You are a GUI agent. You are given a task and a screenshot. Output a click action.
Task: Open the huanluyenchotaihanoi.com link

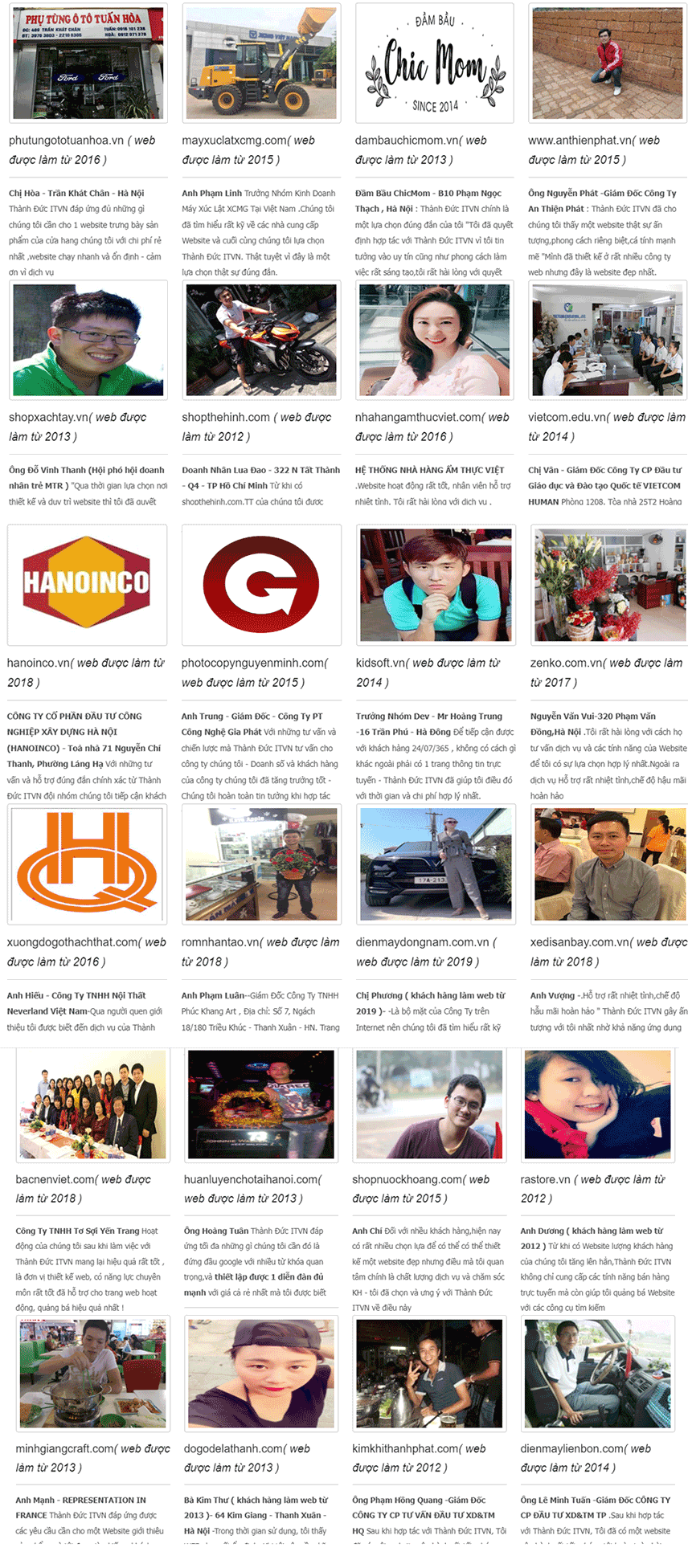252,1180
